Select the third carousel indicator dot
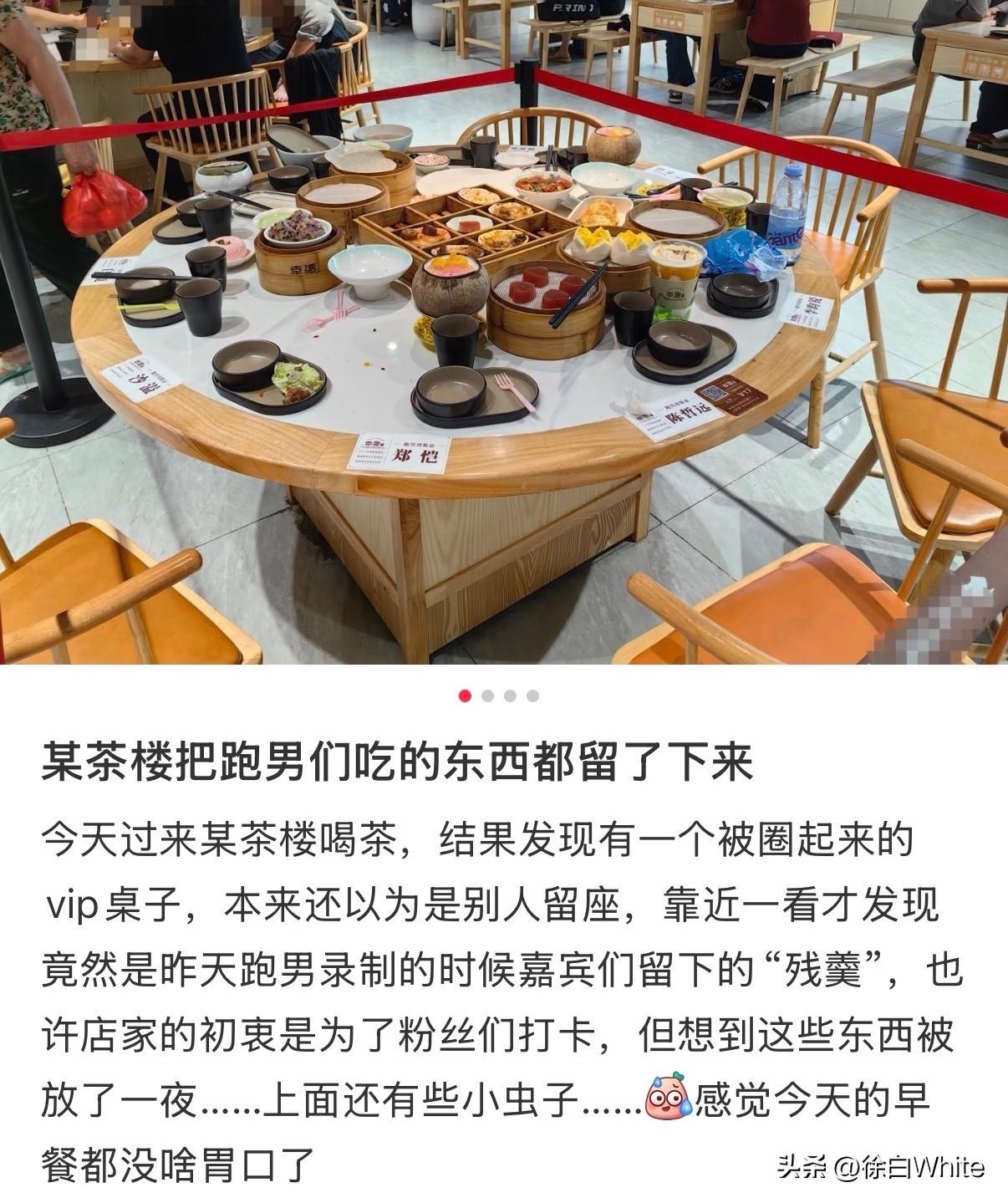This screenshot has height=1203, width=1008. (x=510, y=693)
